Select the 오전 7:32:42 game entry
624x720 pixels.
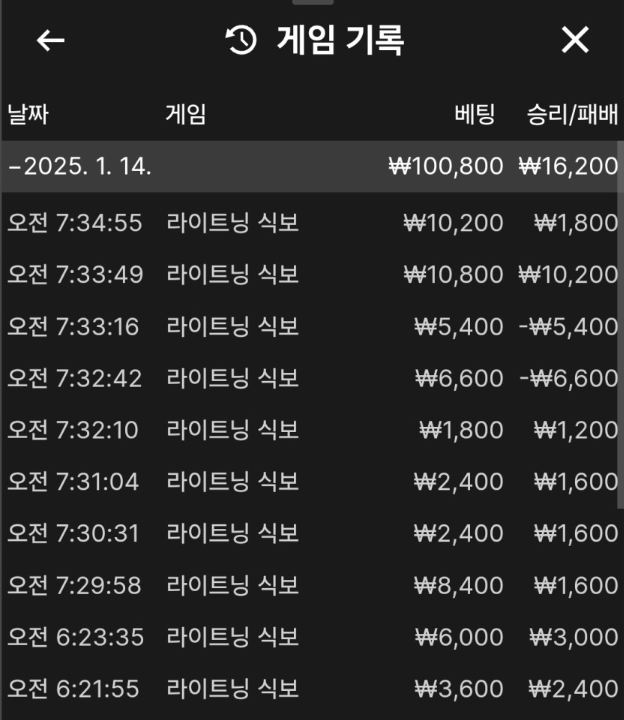click(310, 378)
